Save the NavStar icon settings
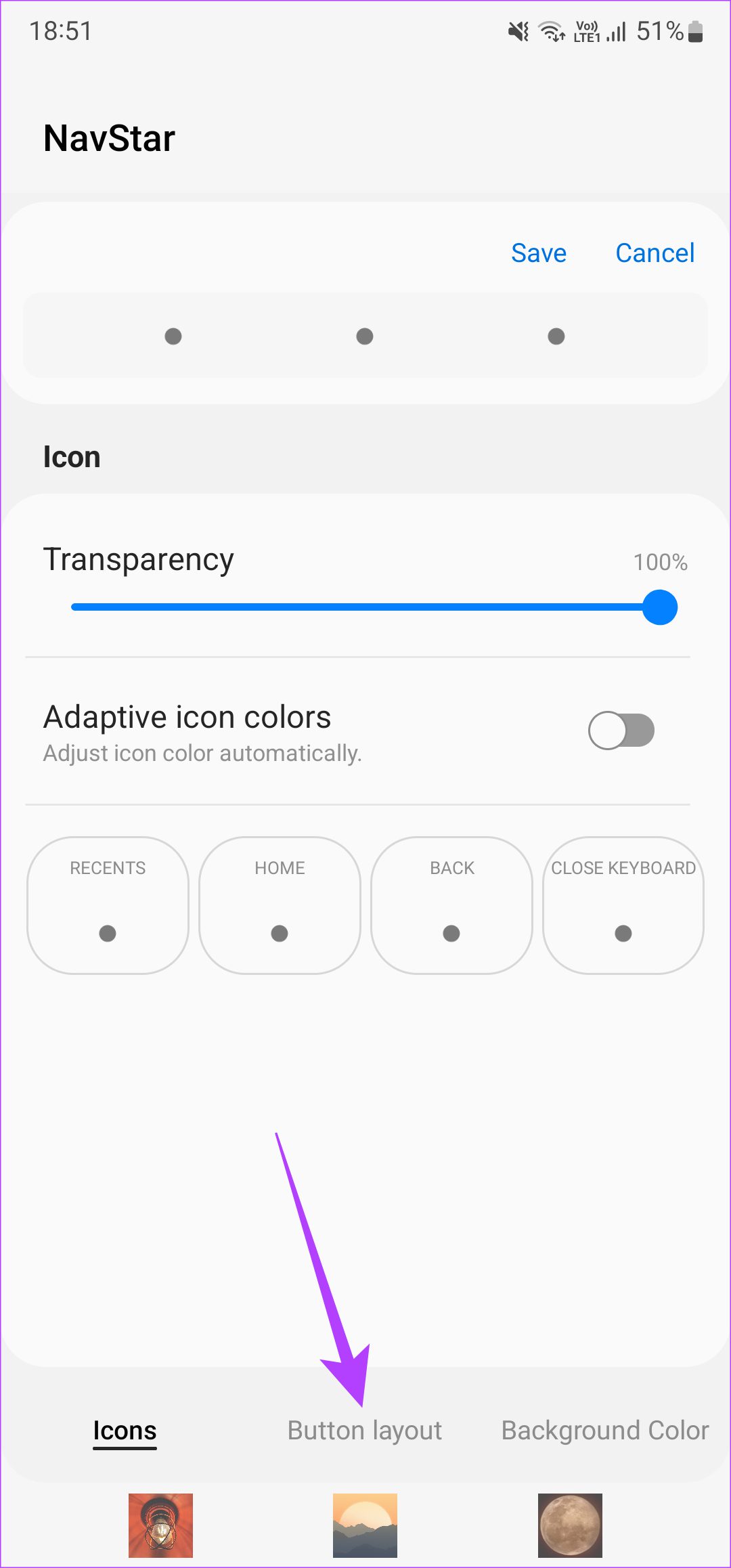 pyautogui.click(x=538, y=253)
